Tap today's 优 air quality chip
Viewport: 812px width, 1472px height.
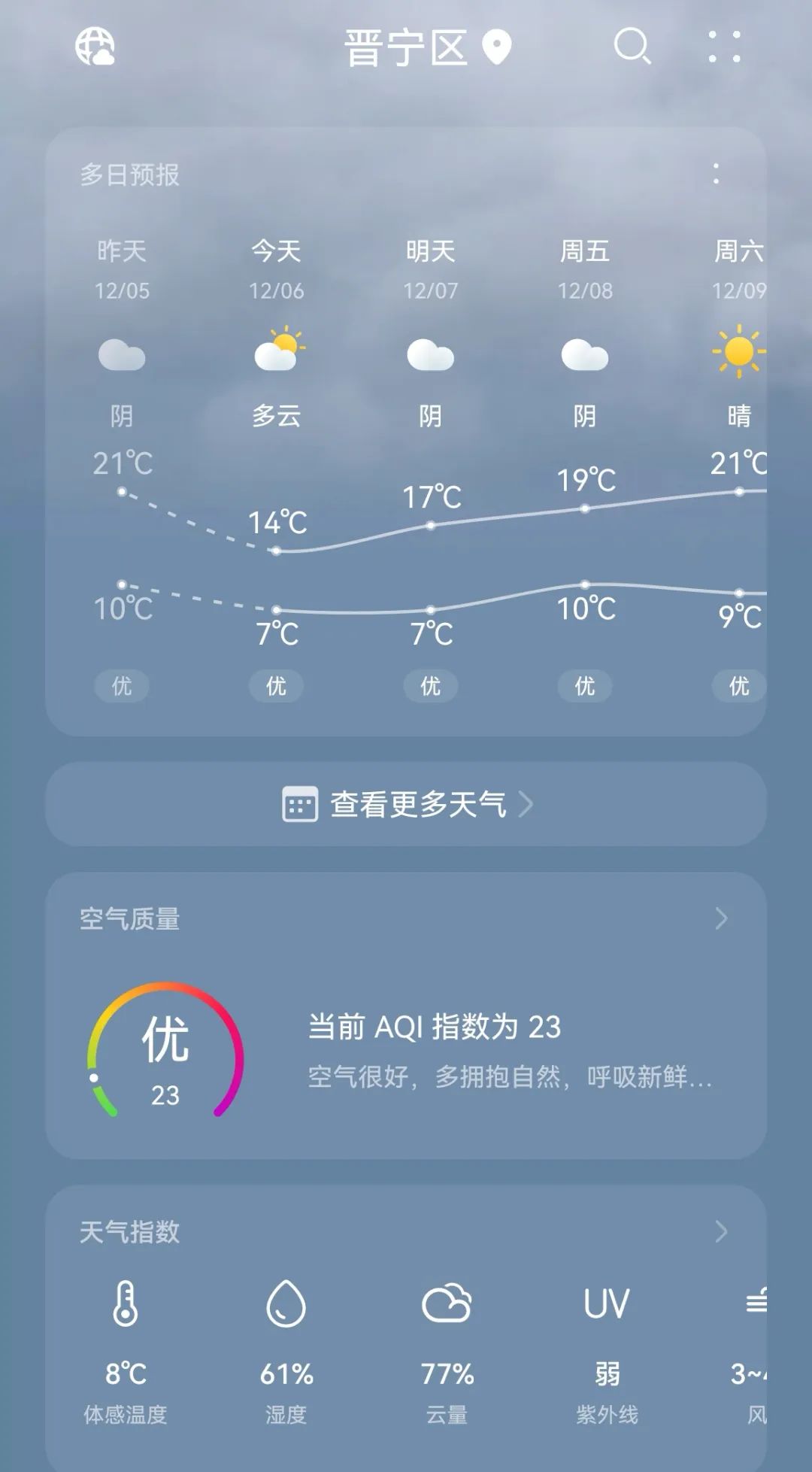(276, 686)
